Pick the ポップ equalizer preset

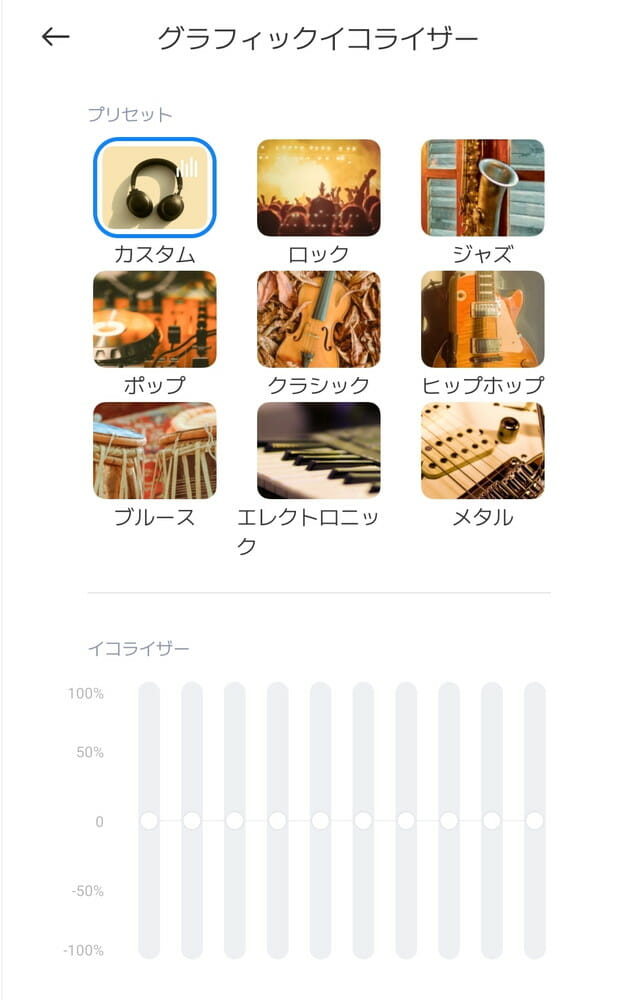pos(155,319)
